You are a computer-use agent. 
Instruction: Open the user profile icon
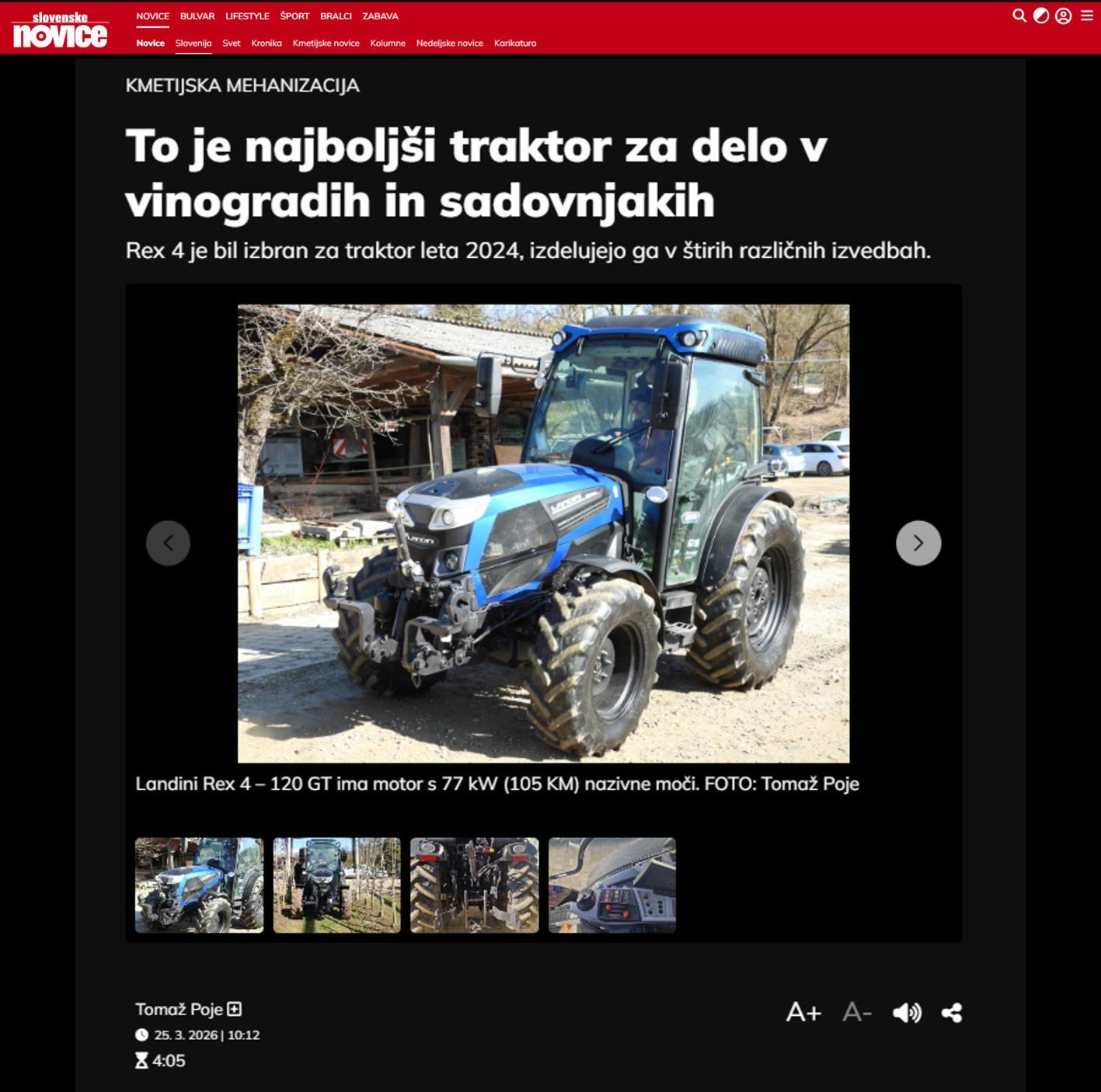tap(1064, 16)
